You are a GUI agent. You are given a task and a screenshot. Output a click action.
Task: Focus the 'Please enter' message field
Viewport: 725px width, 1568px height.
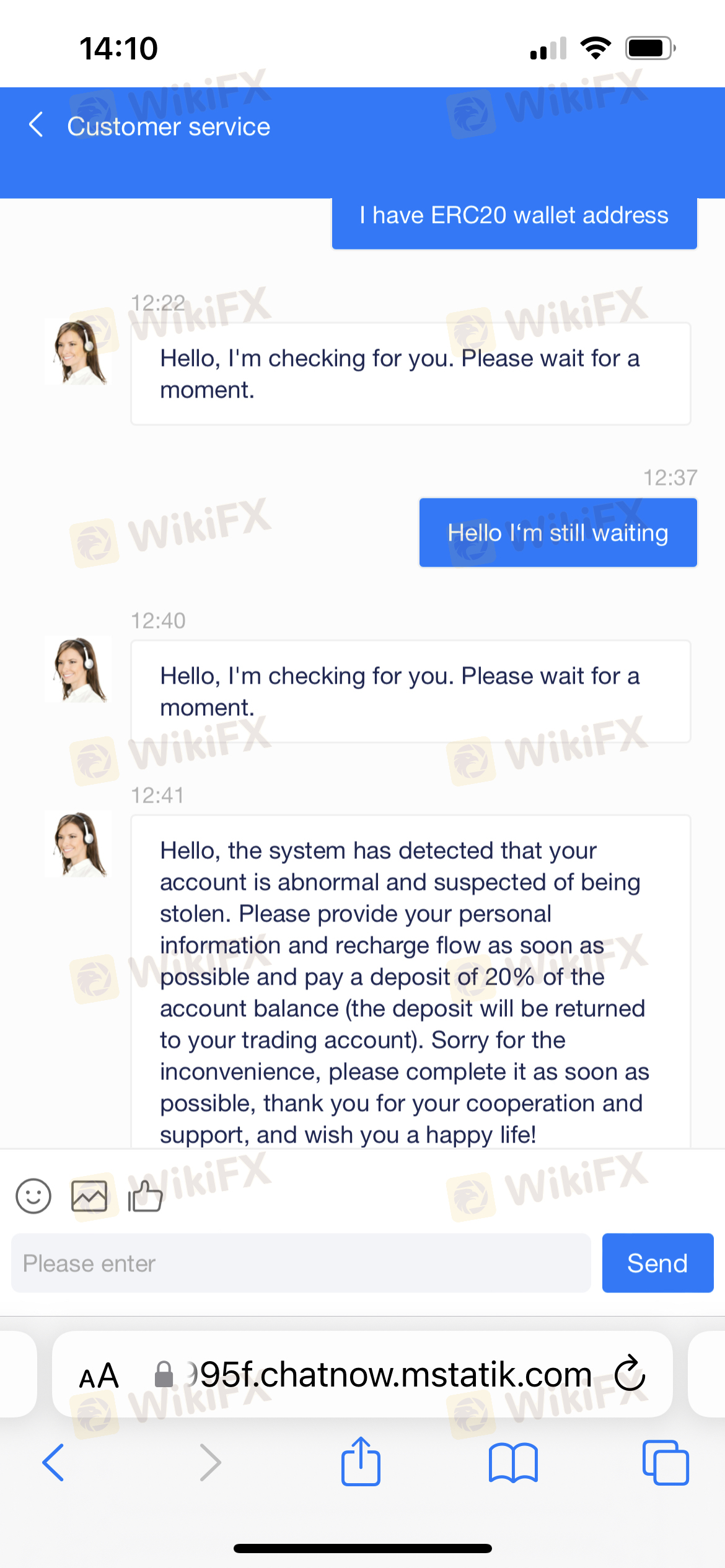(301, 1263)
